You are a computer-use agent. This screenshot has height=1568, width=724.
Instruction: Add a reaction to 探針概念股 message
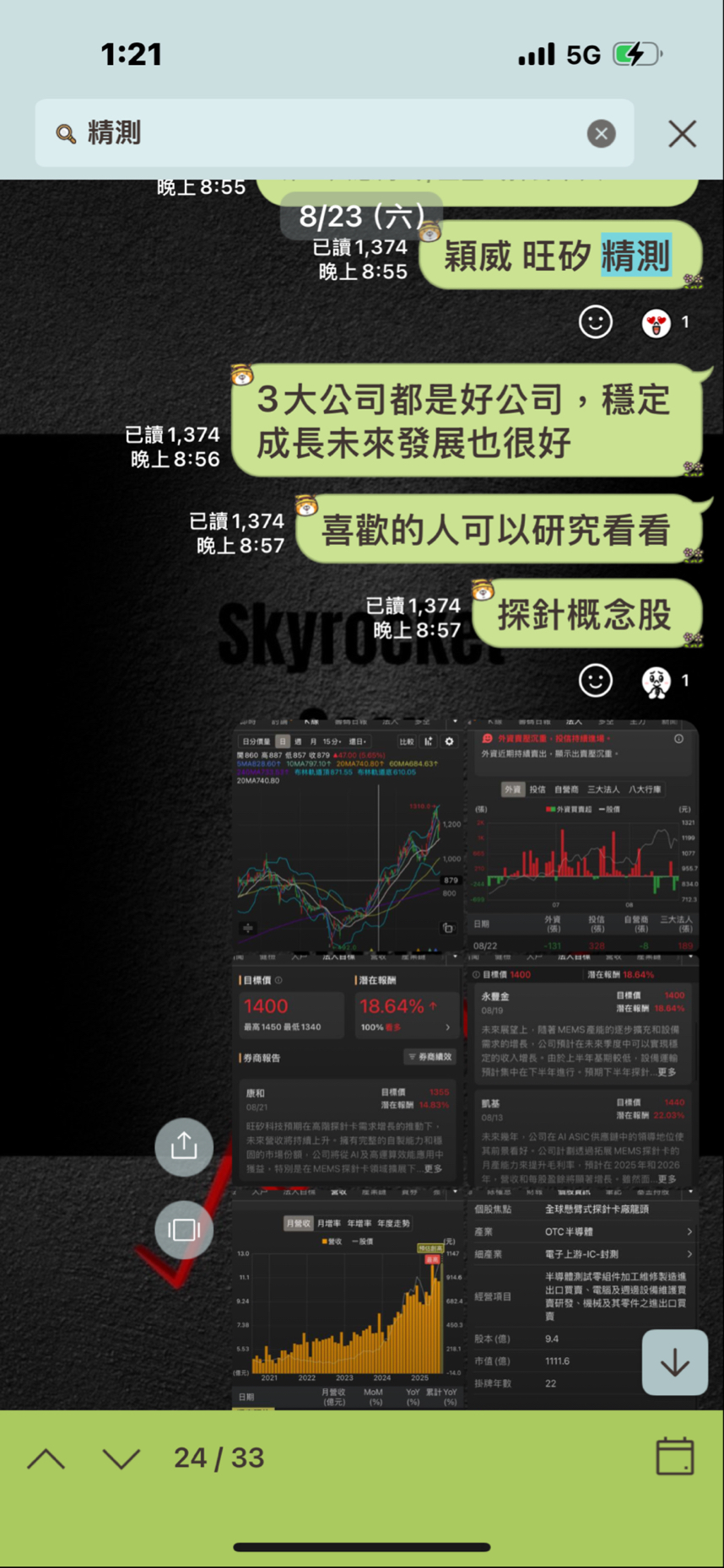click(595, 680)
